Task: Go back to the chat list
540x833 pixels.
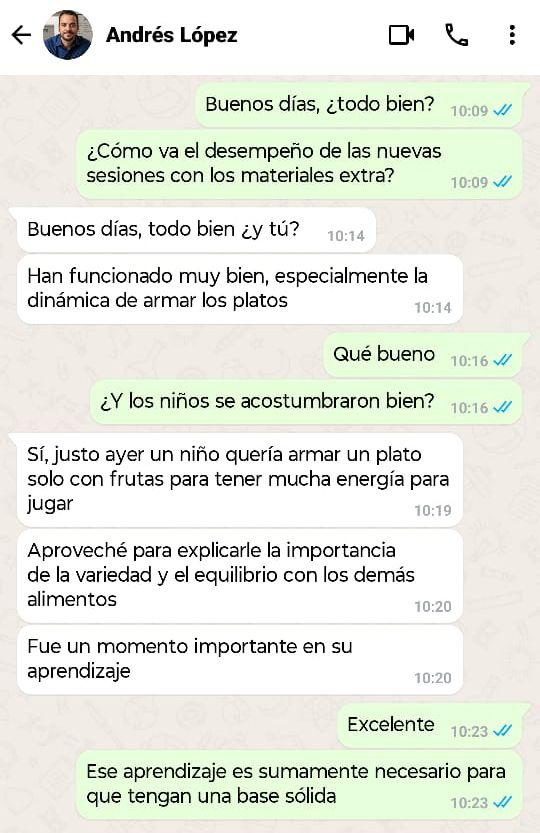Action: [x=21, y=35]
